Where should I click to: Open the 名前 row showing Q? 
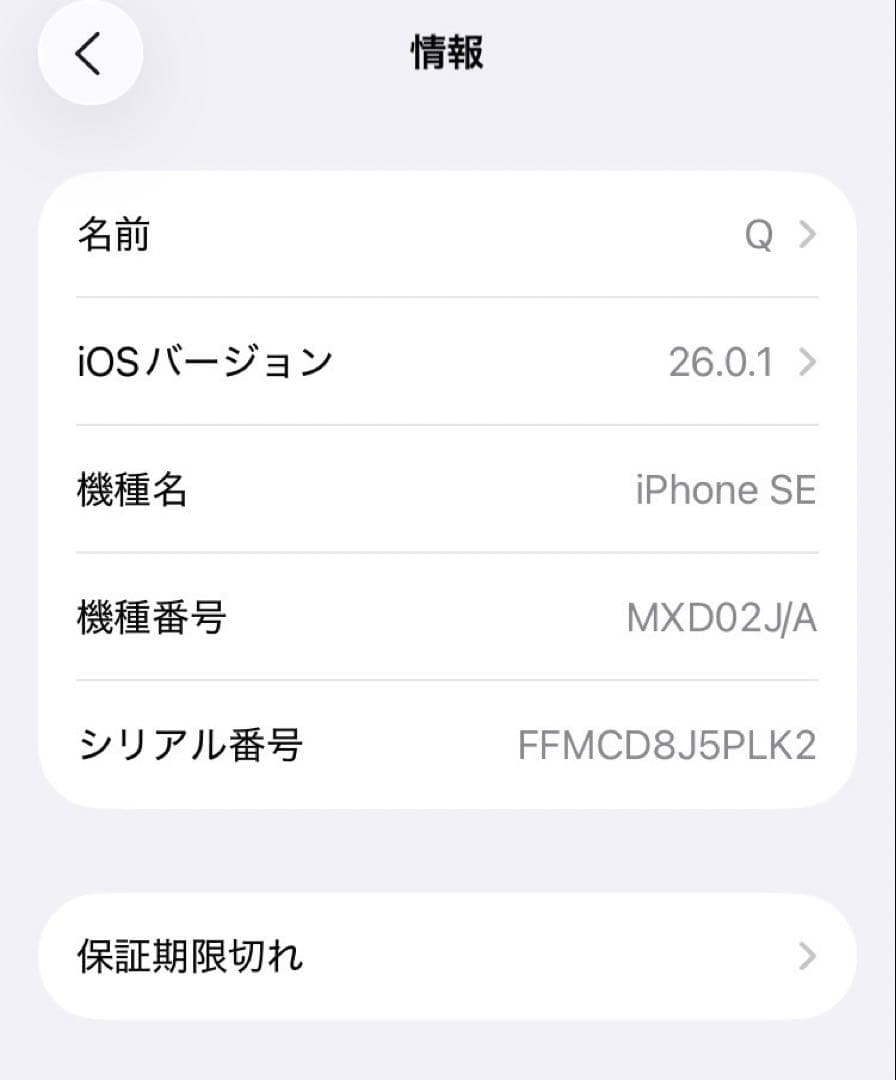click(x=448, y=235)
